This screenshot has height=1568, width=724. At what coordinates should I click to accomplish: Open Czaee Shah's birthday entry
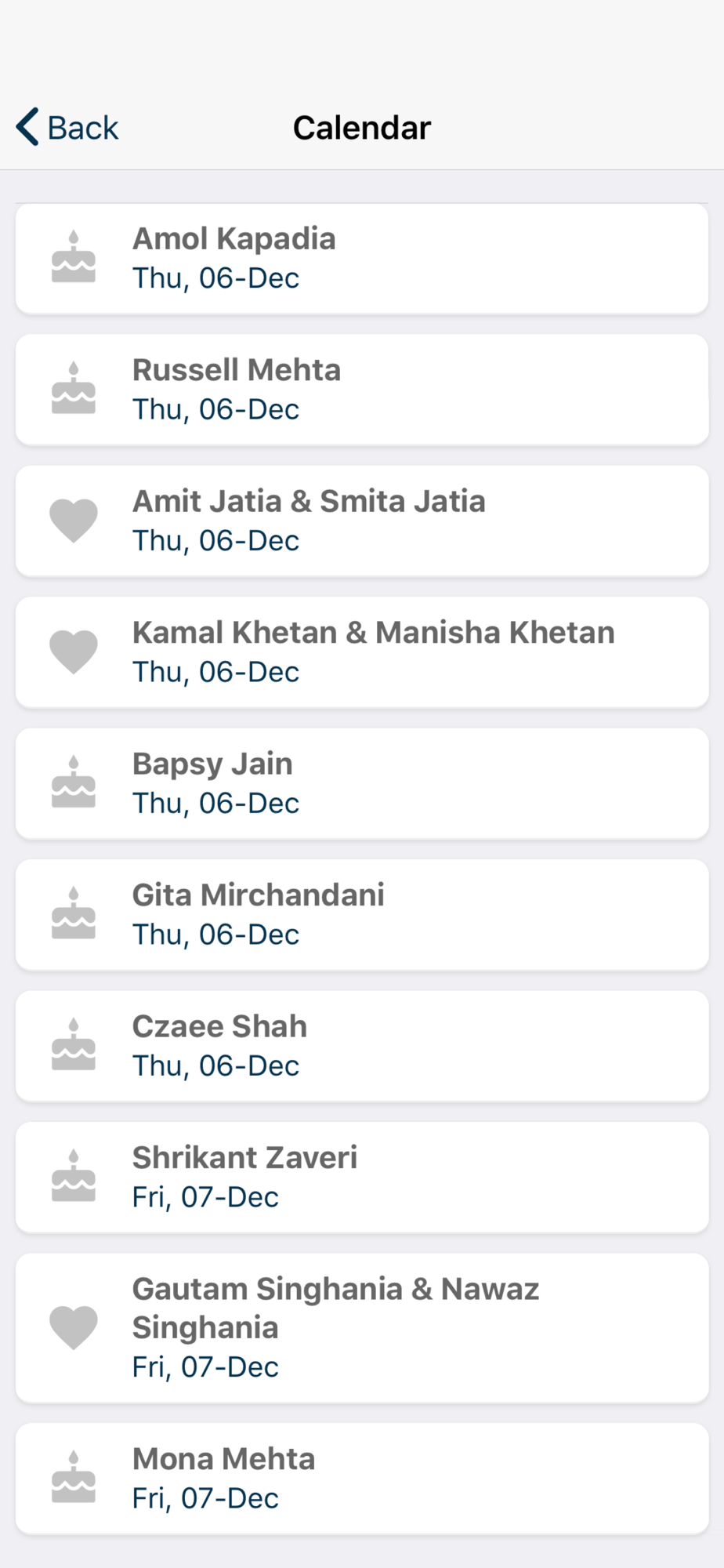362,1046
